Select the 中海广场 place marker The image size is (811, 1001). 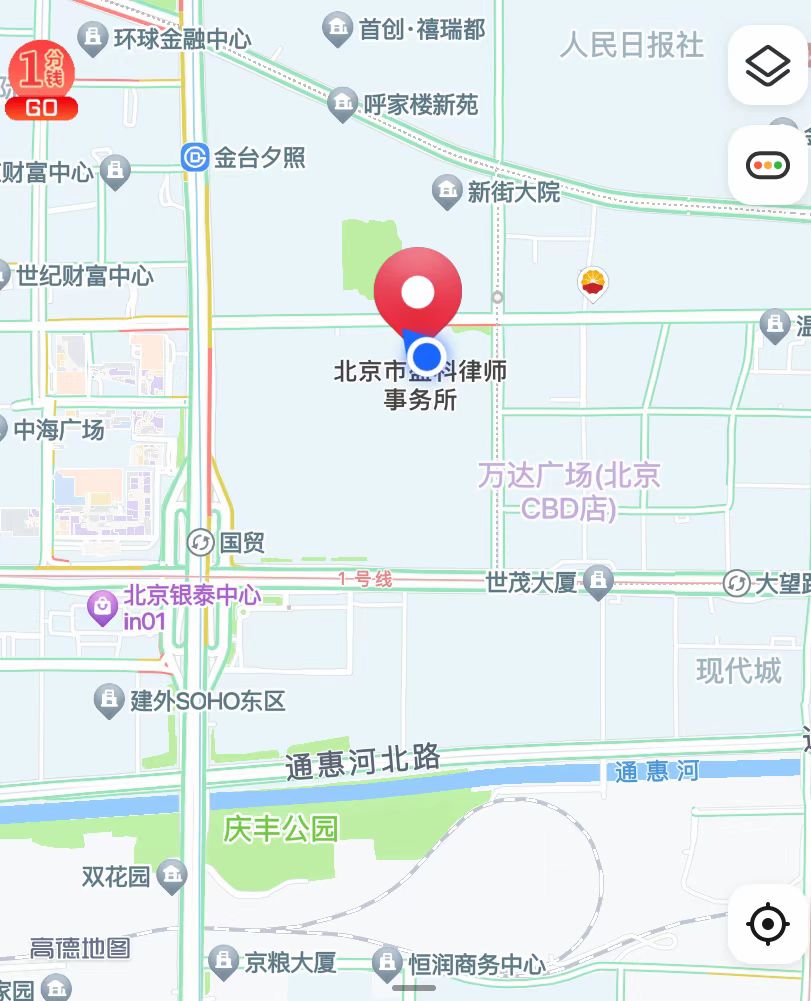coord(3,431)
